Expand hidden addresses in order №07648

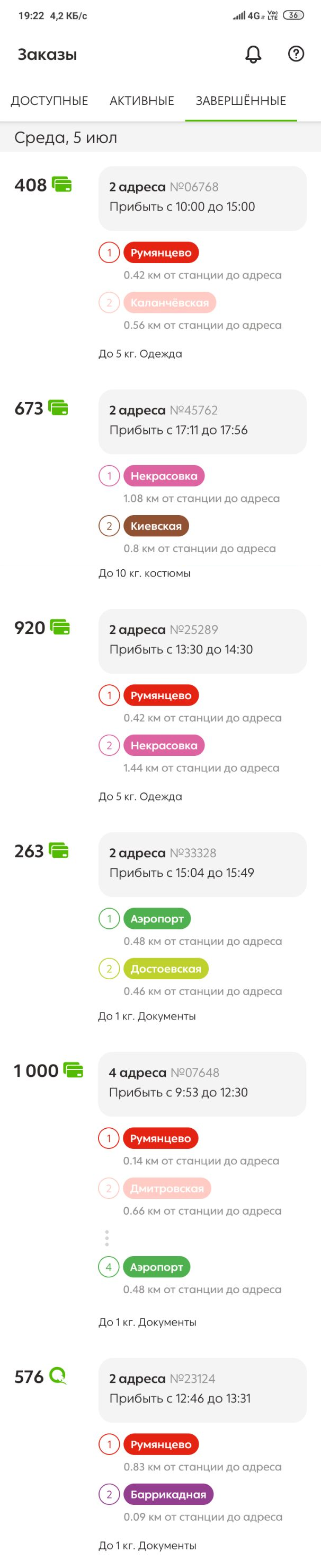pos(107,1238)
